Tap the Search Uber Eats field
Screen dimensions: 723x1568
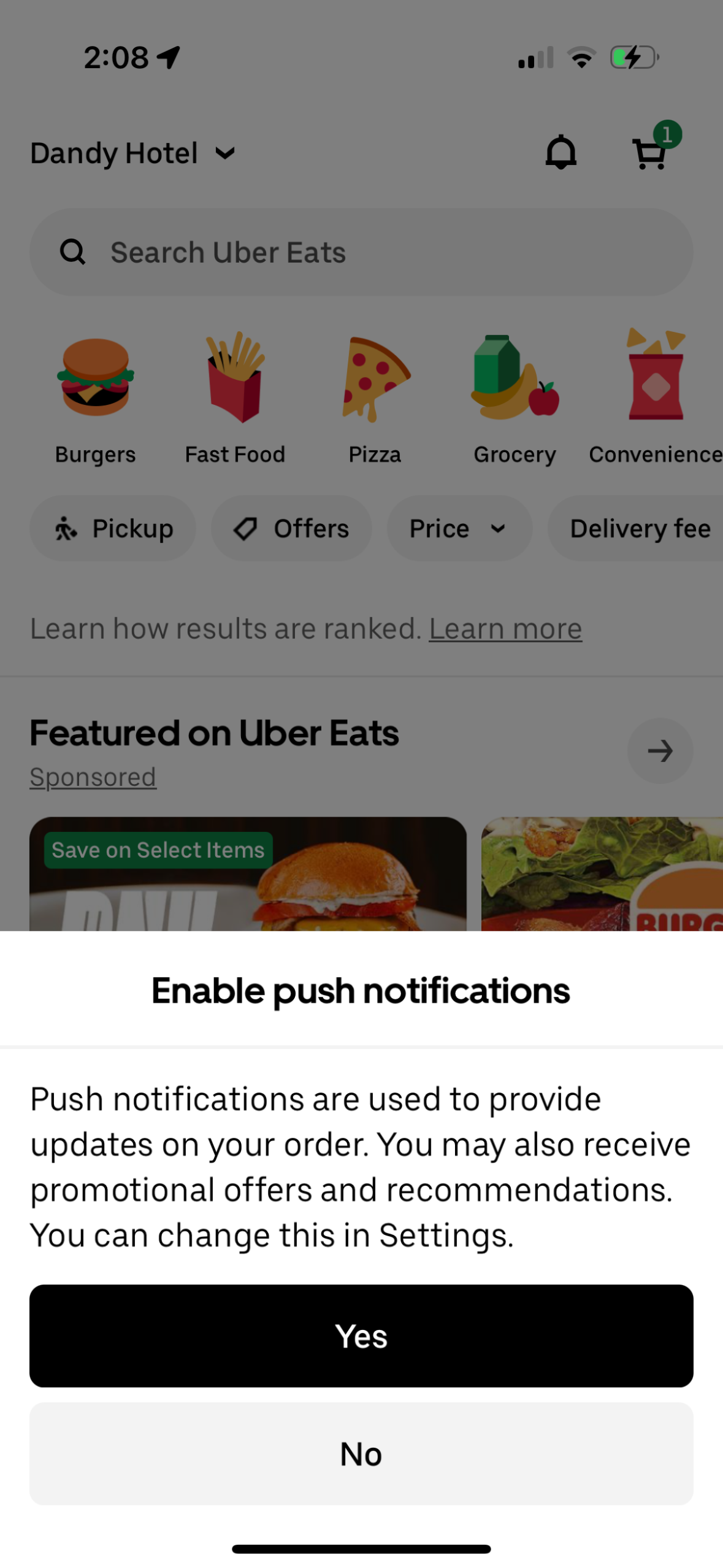[x=361, y=251]
